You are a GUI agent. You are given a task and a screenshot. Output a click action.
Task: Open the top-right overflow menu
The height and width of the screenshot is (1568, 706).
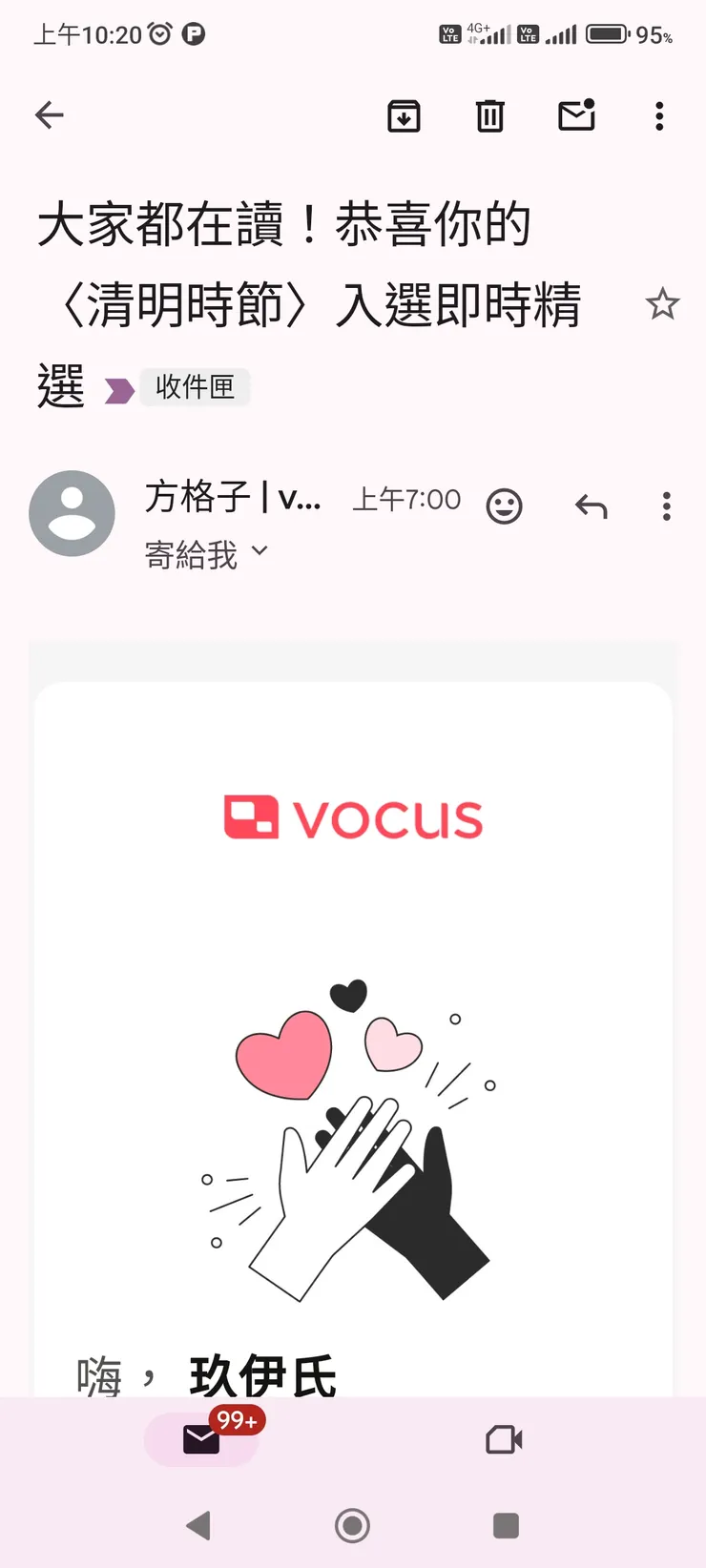coord(658,115)
